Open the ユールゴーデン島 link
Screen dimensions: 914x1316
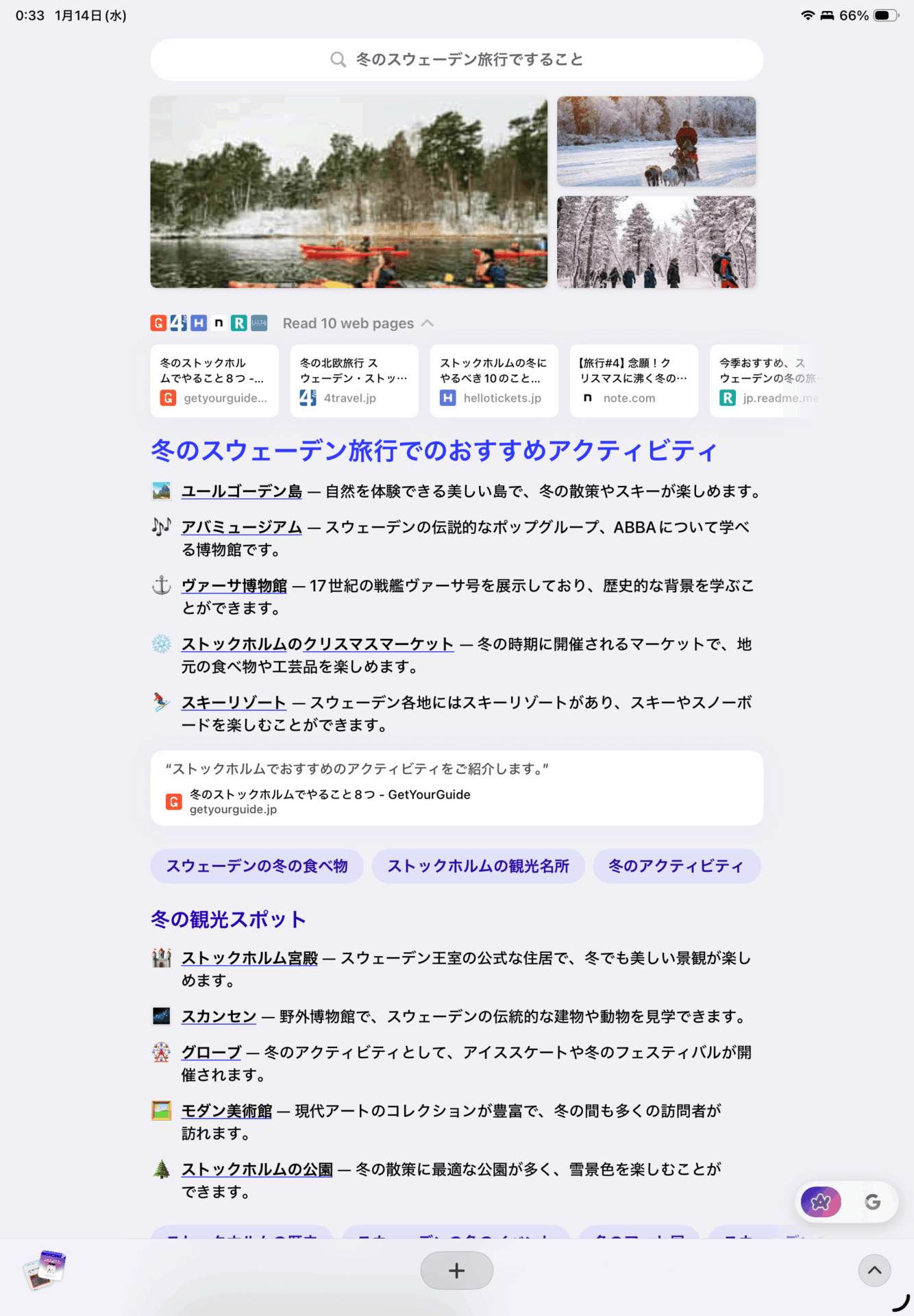pos(241,491)
